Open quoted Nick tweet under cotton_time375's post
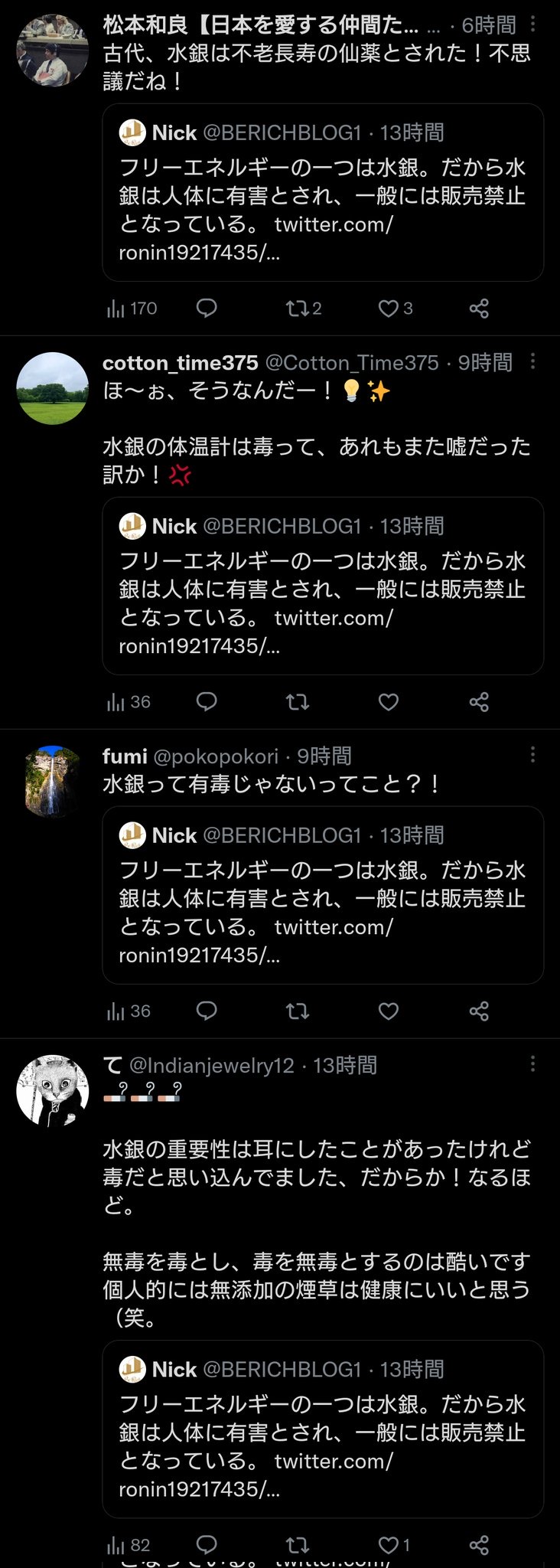Viewport: 560px width, 1568px height. click(x=322, y=586)
